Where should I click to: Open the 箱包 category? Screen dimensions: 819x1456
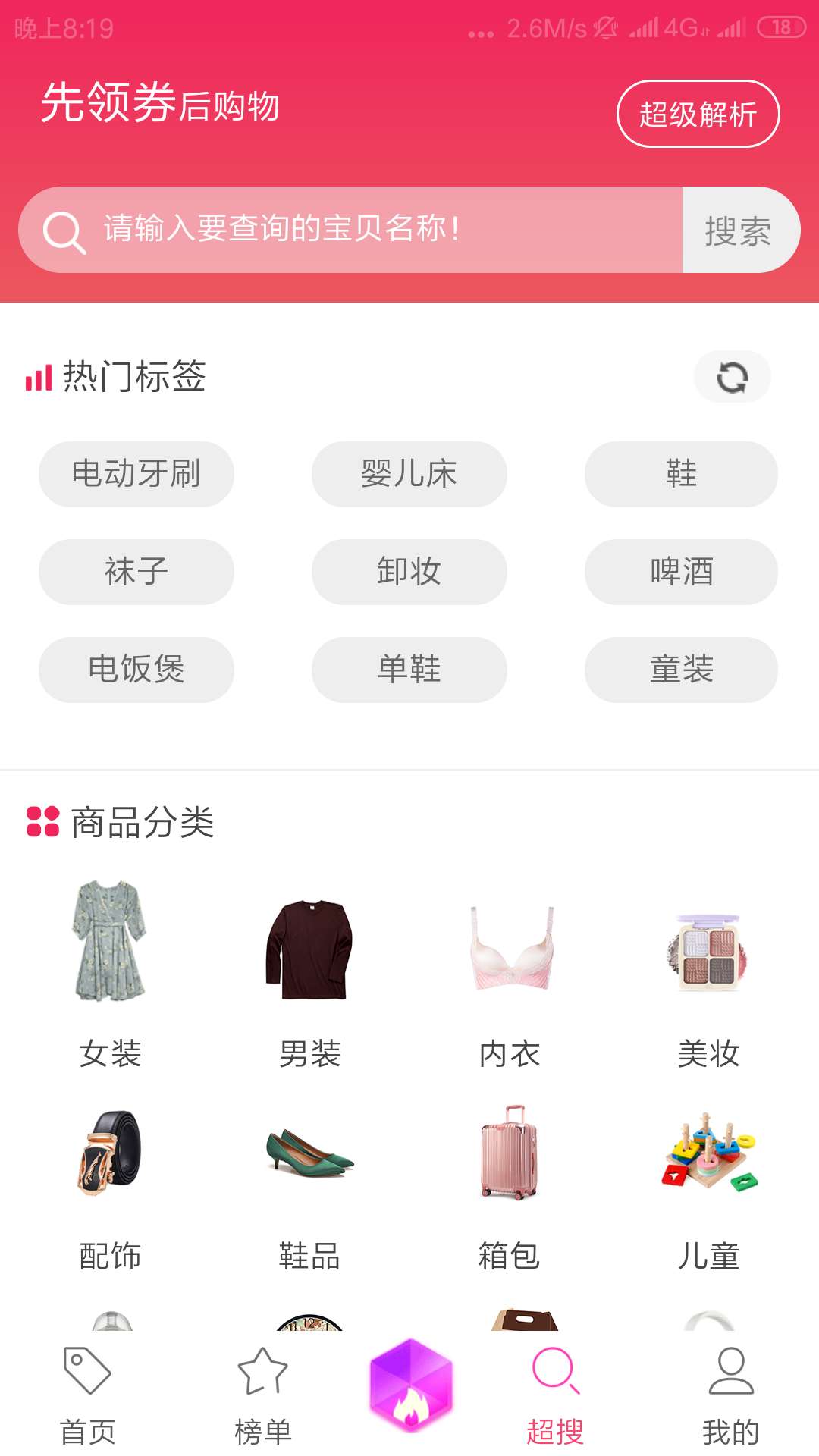point(509,1183)
